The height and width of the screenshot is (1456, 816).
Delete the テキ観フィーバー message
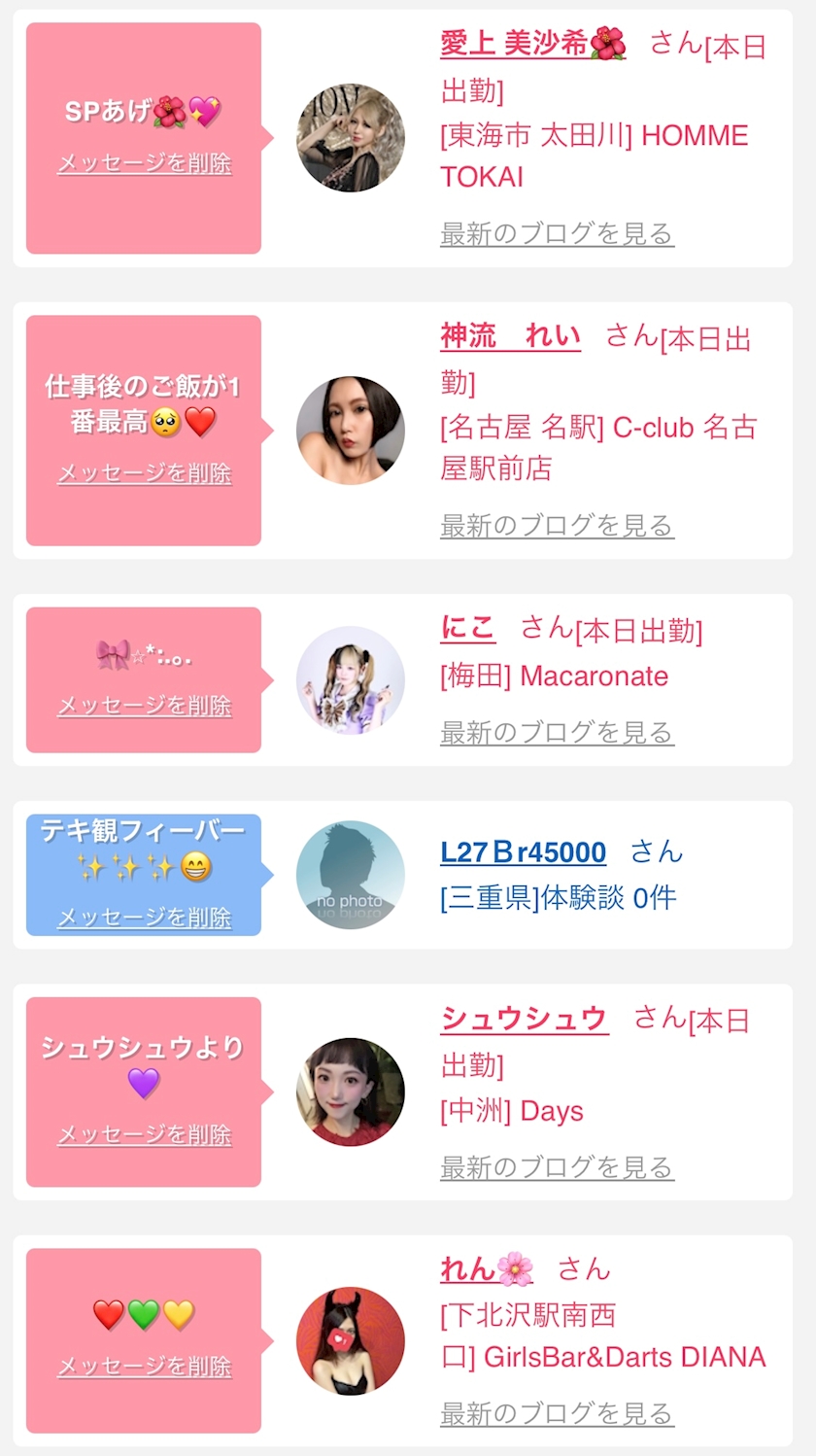[x=144, y=917]
